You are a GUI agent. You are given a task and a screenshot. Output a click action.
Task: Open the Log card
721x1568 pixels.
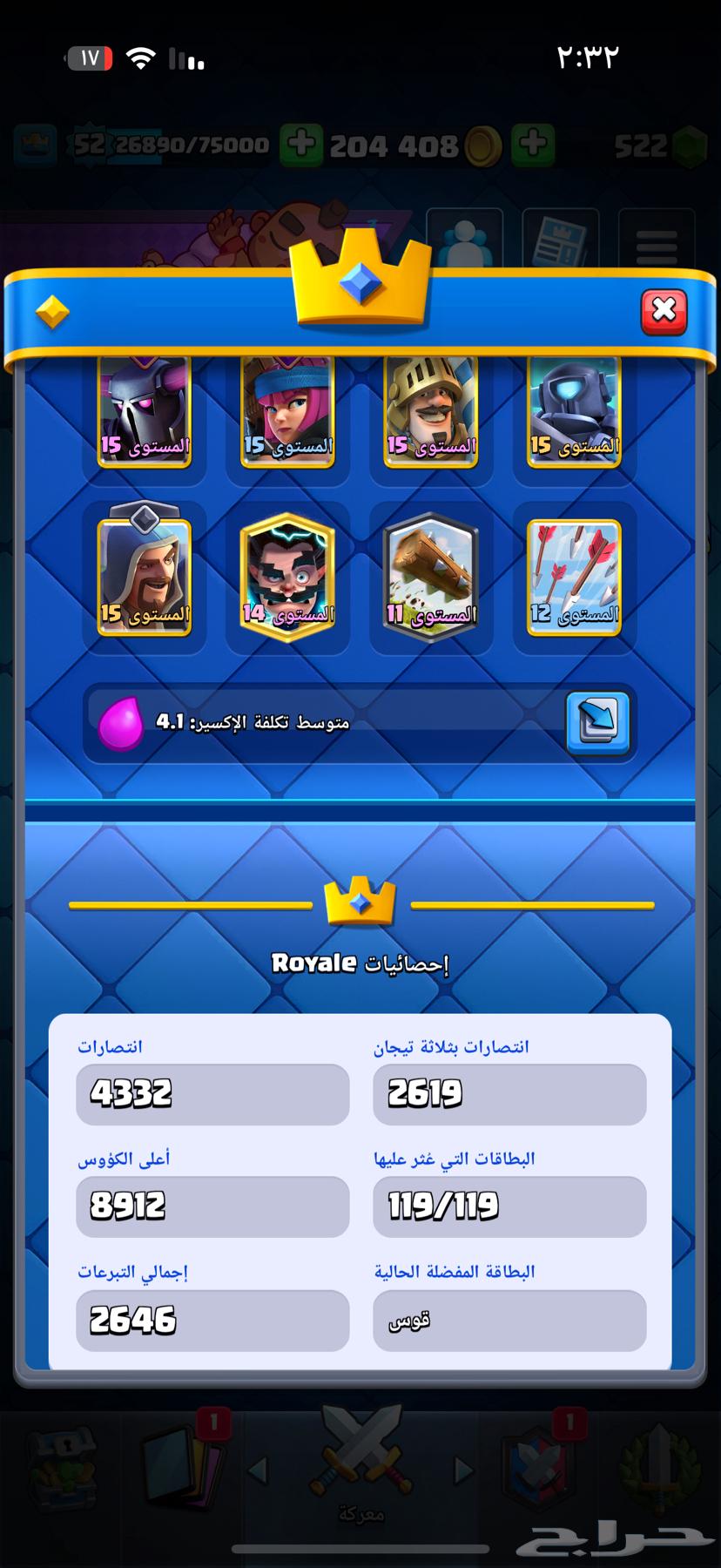[x=431, y=576]
